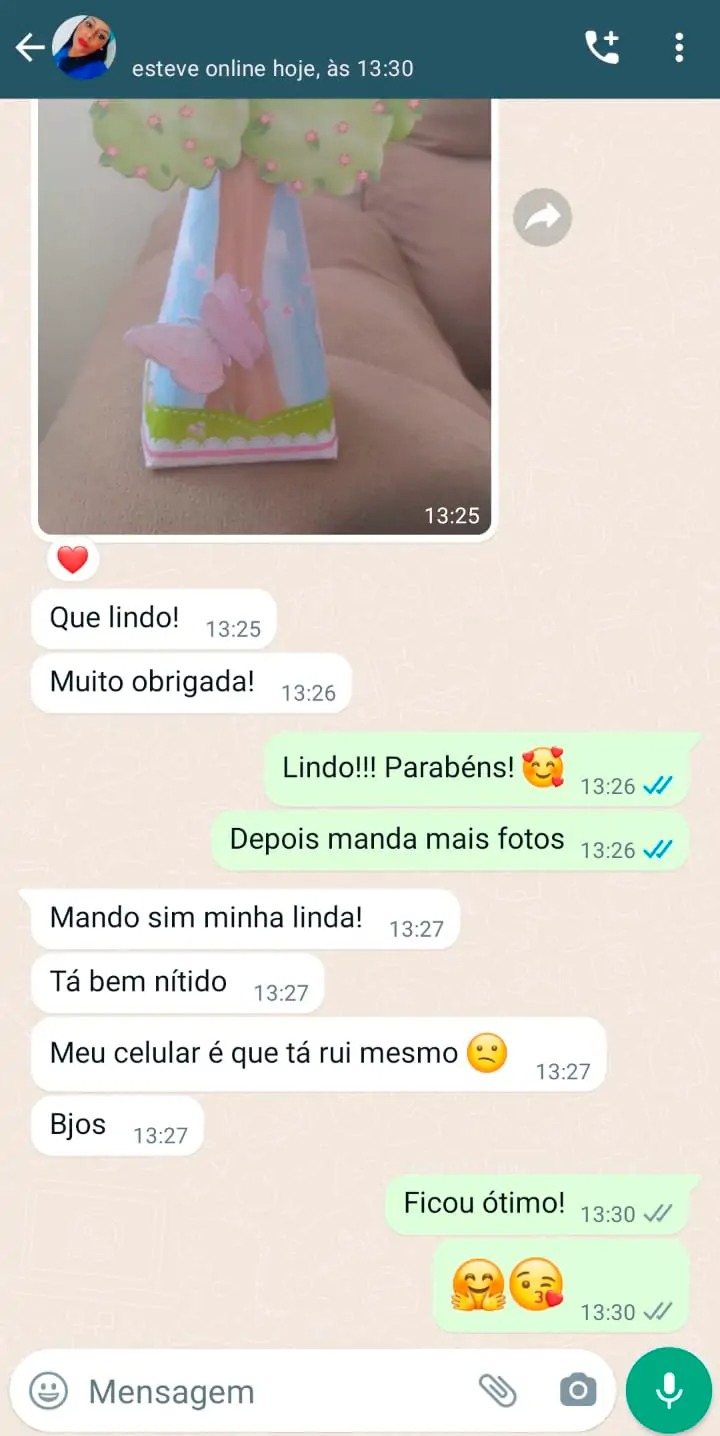View the heart reaction on the photo
Image resolution: width=720 pixels, height=1436 pixels.
[72, 561]
